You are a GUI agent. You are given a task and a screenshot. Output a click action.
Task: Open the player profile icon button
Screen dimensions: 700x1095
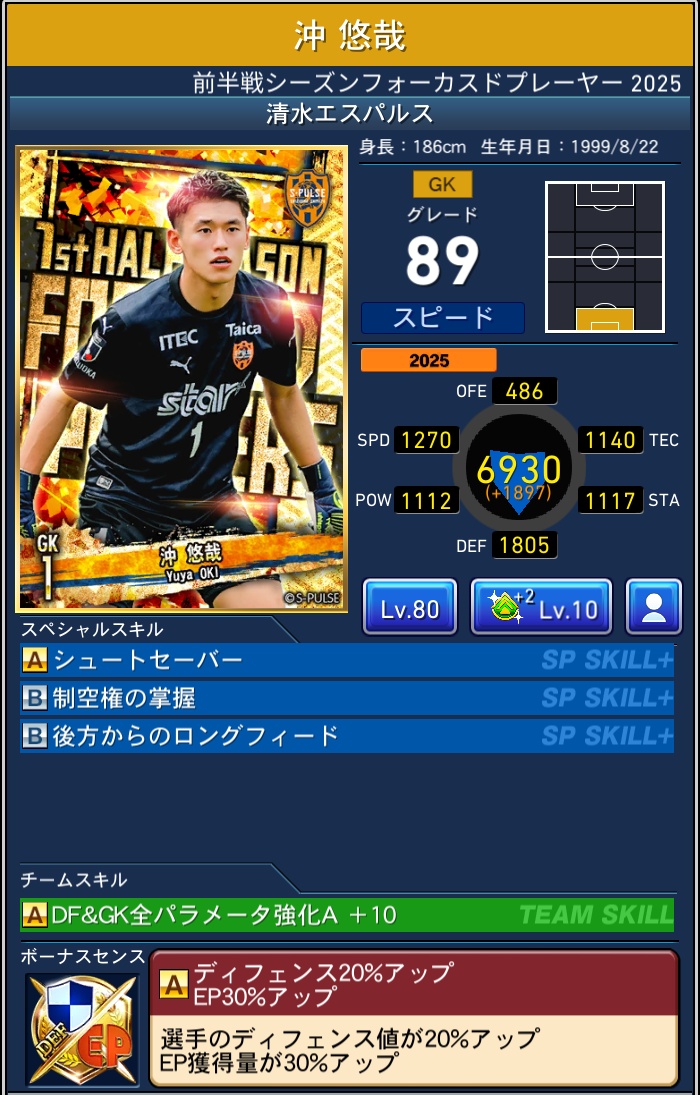click(653, 607)
